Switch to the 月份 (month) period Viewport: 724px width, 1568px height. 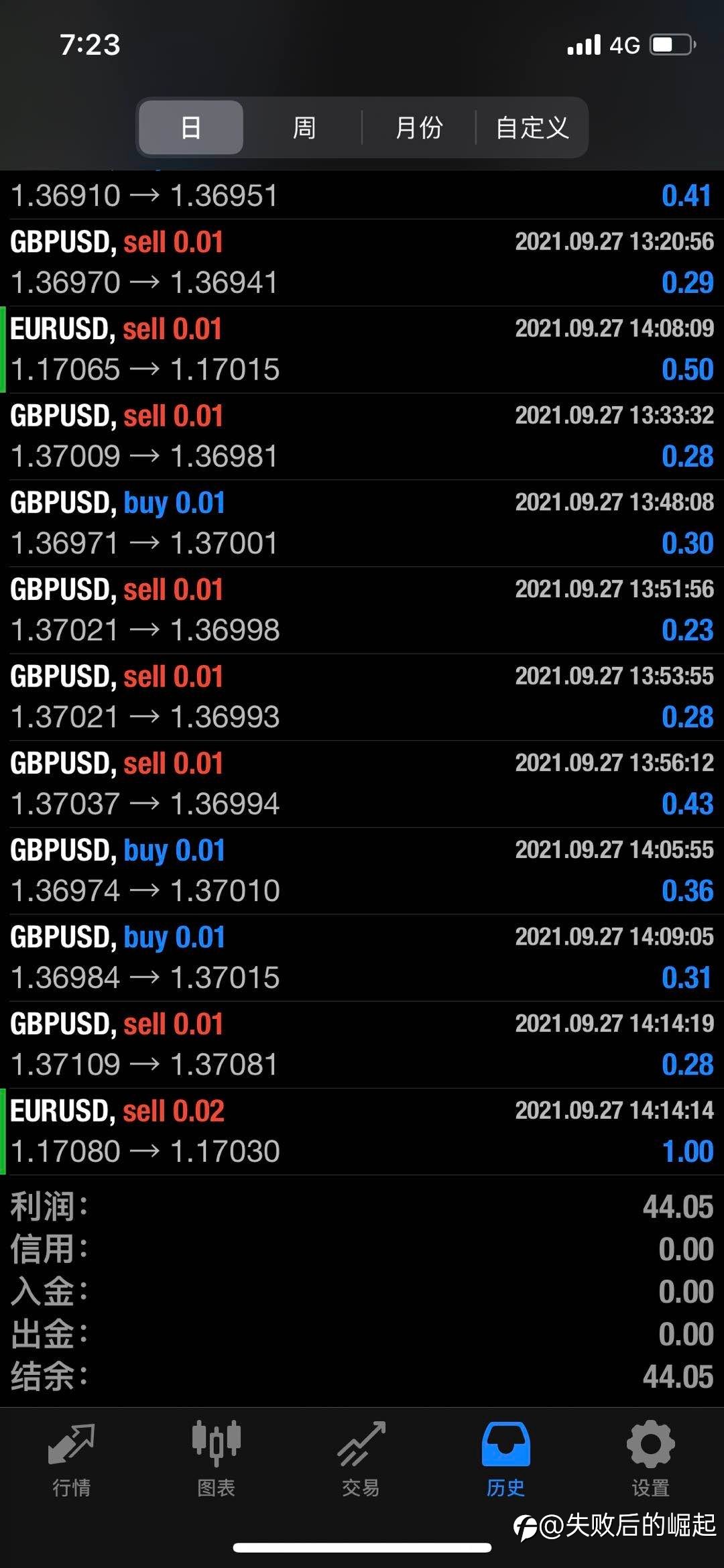(x=419, y=127)
